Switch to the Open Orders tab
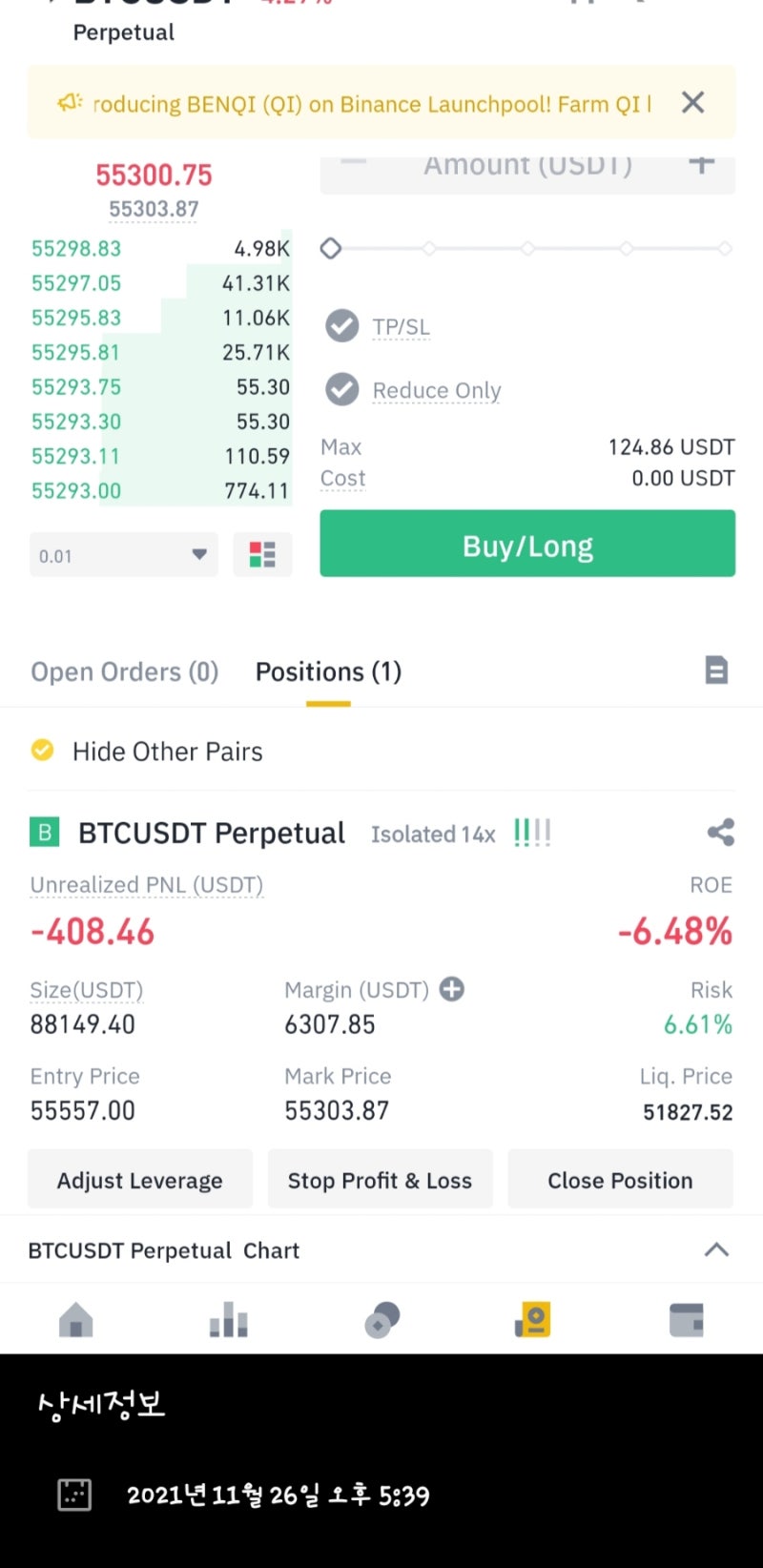 (125, 671)
